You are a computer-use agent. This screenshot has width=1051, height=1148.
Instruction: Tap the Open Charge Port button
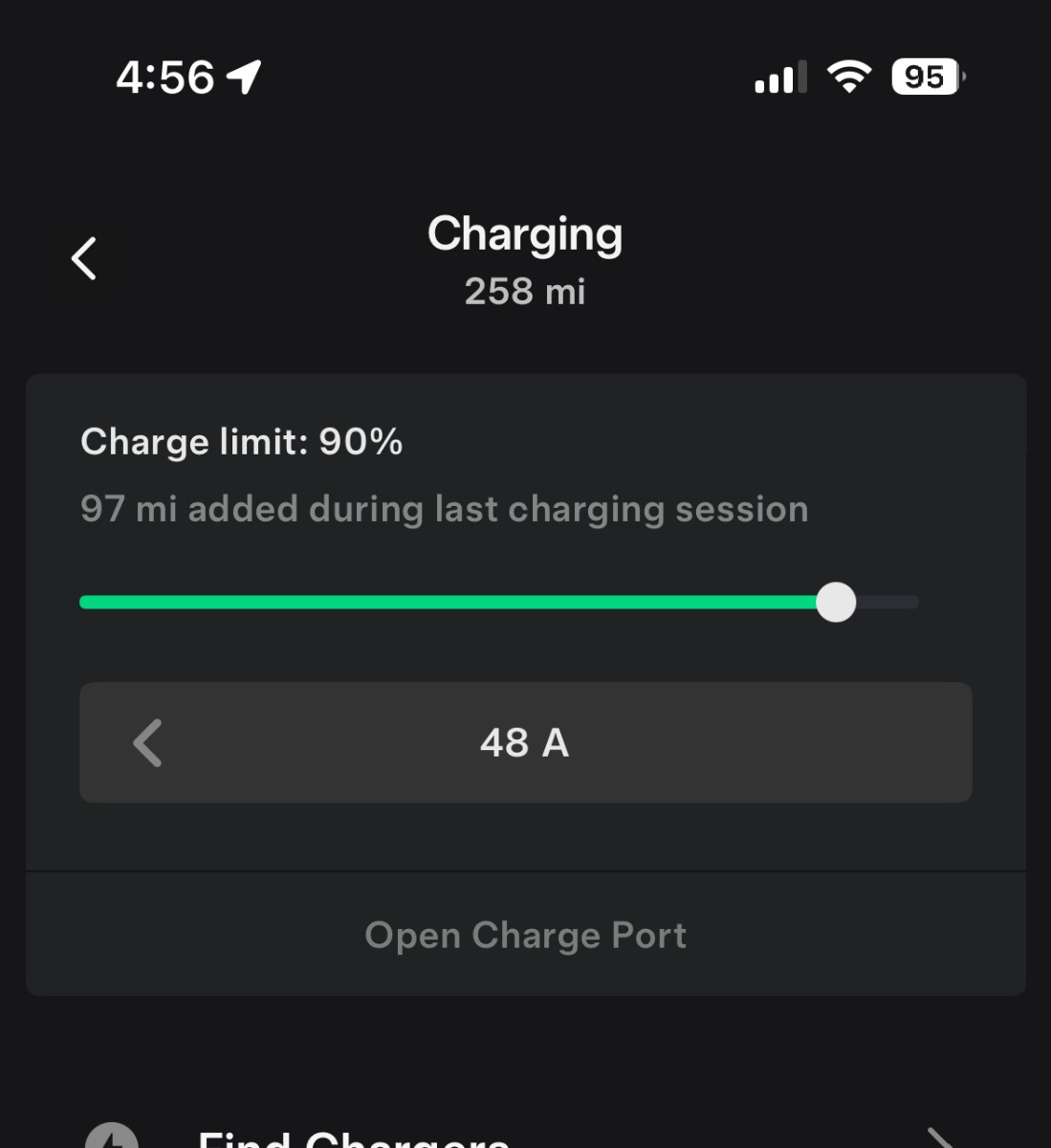[x=525, y=935]
